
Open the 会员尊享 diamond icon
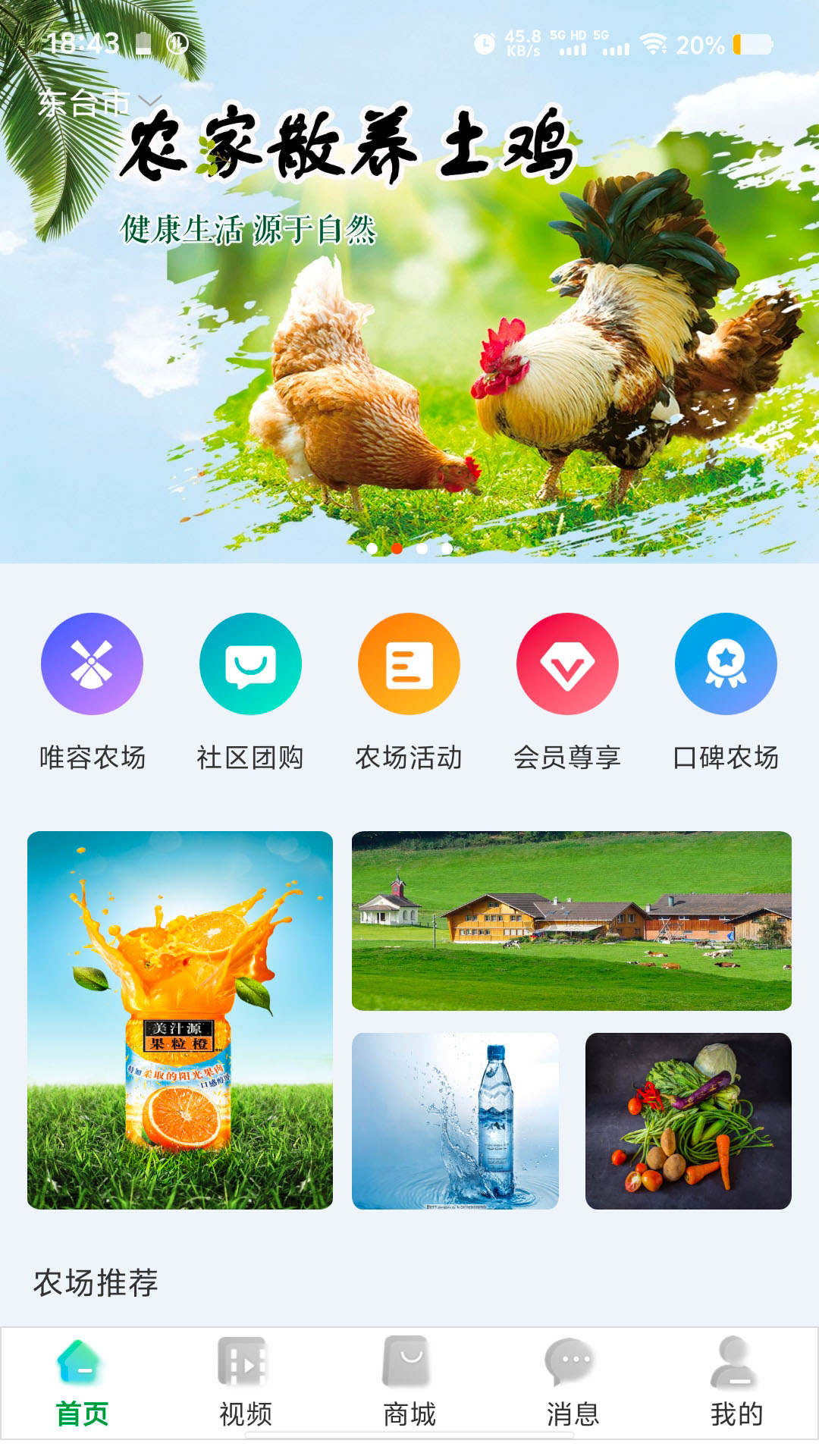coord(568,664)
